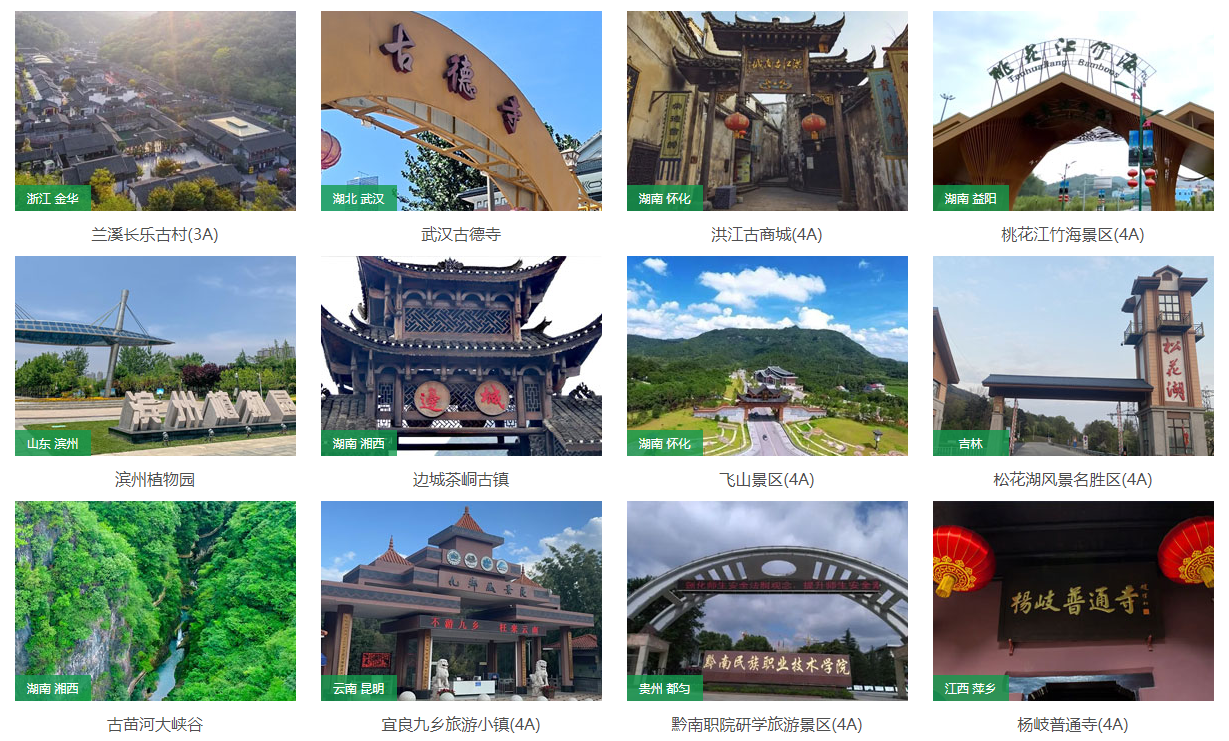
Task: Open the 兰溪长乐古村(3A) card
Action: 155,110
